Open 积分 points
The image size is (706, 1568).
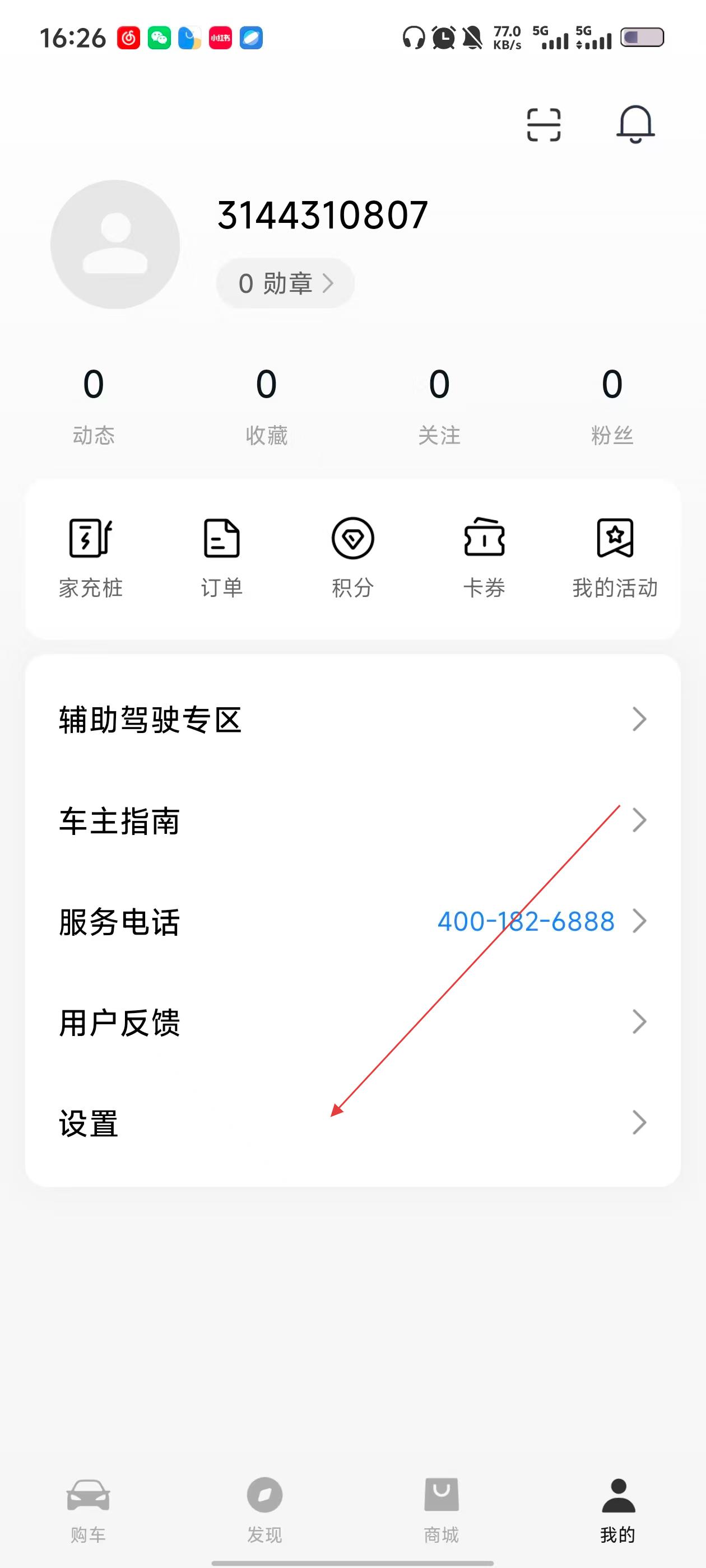tap(352, 556)
